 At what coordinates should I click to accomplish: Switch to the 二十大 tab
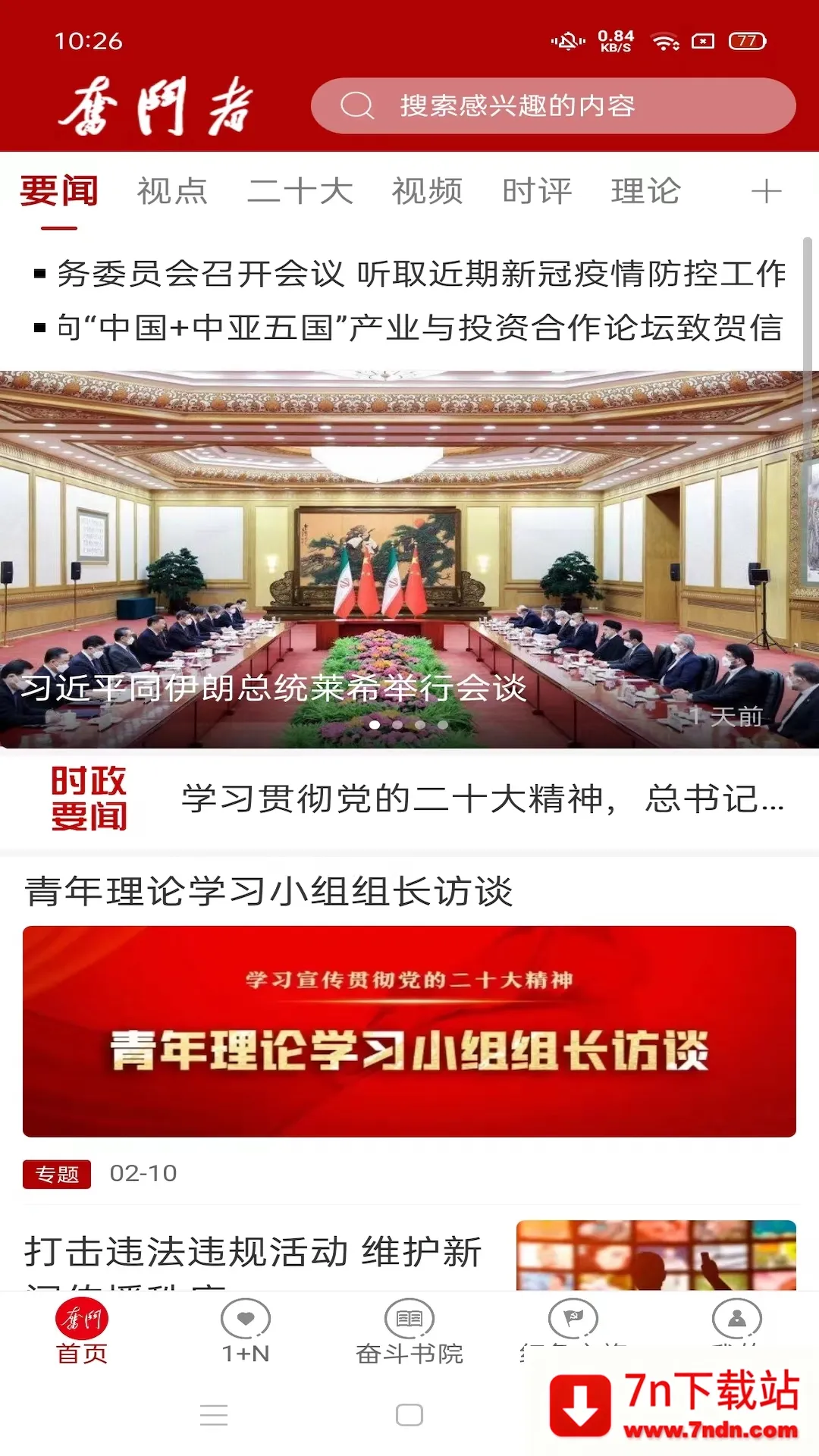300,191
